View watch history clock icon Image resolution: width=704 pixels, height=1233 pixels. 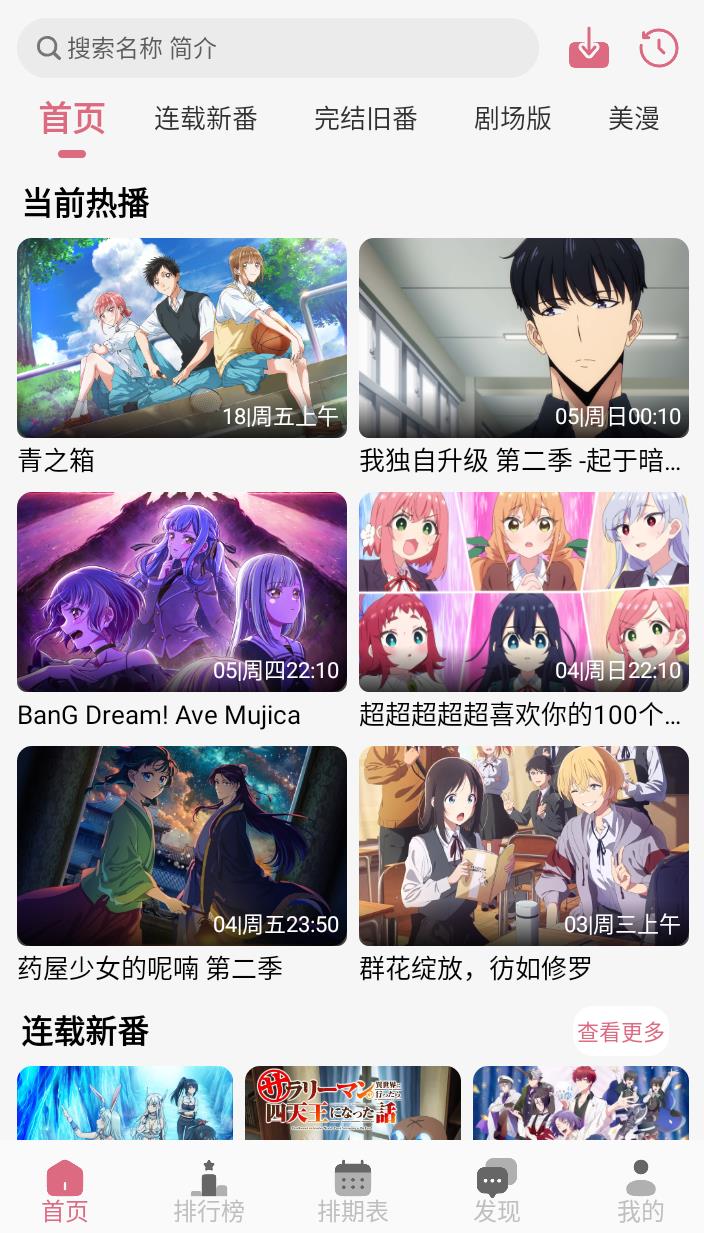[658, 48]
